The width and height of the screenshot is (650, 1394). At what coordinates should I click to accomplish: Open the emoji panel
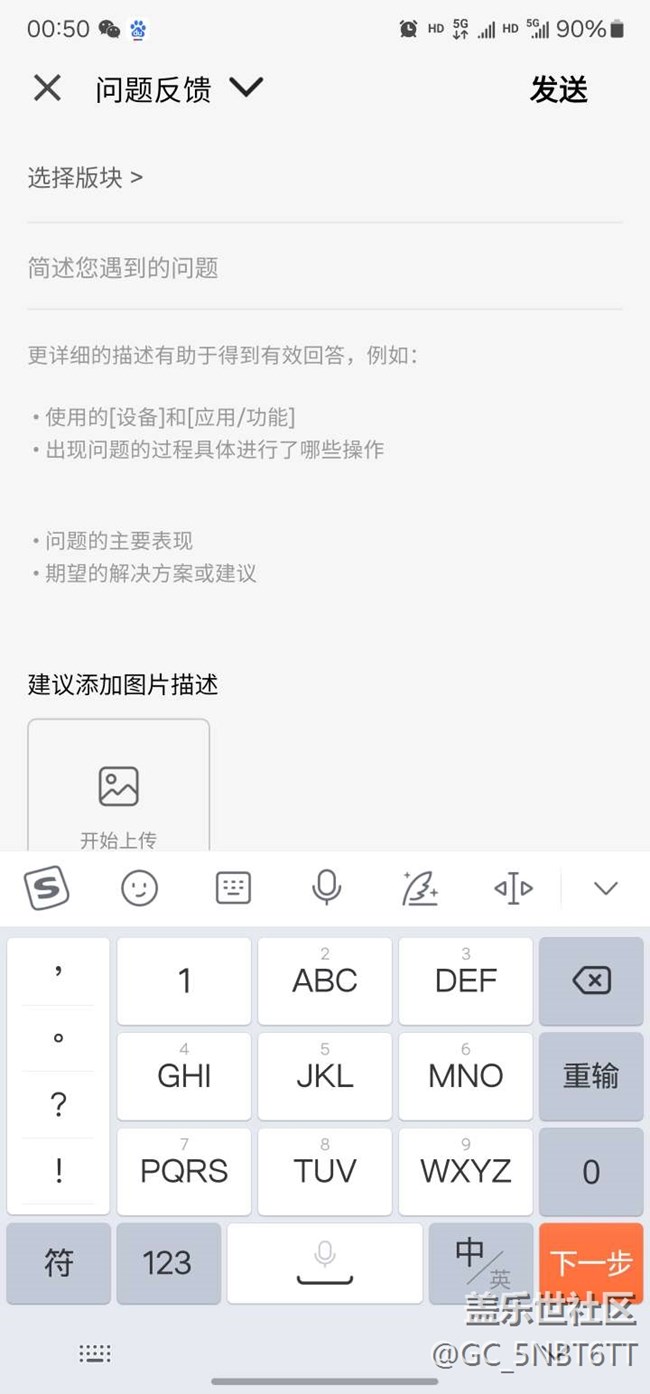click(x=139, y=887)
